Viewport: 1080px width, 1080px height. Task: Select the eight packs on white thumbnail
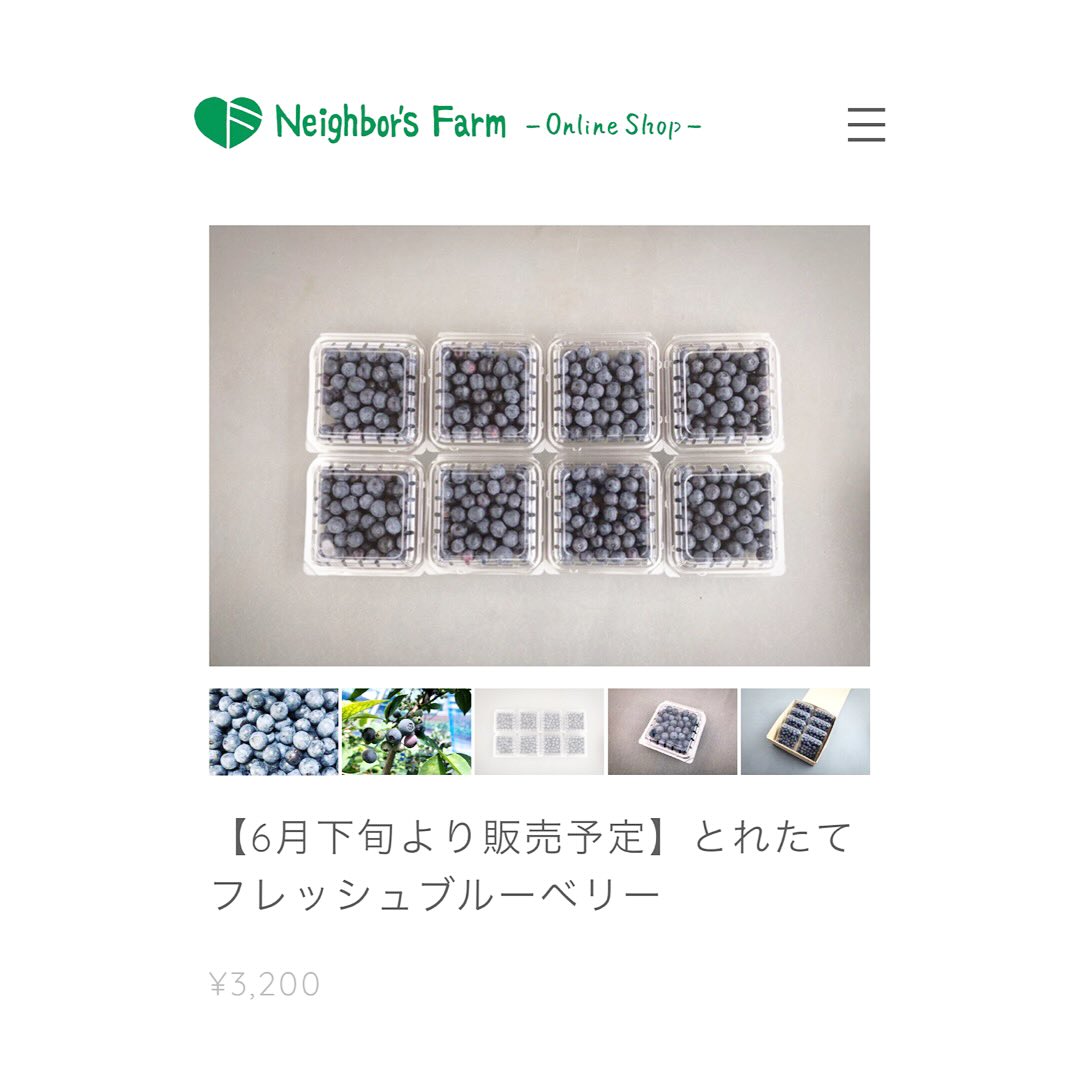click(x=539, y=731)
